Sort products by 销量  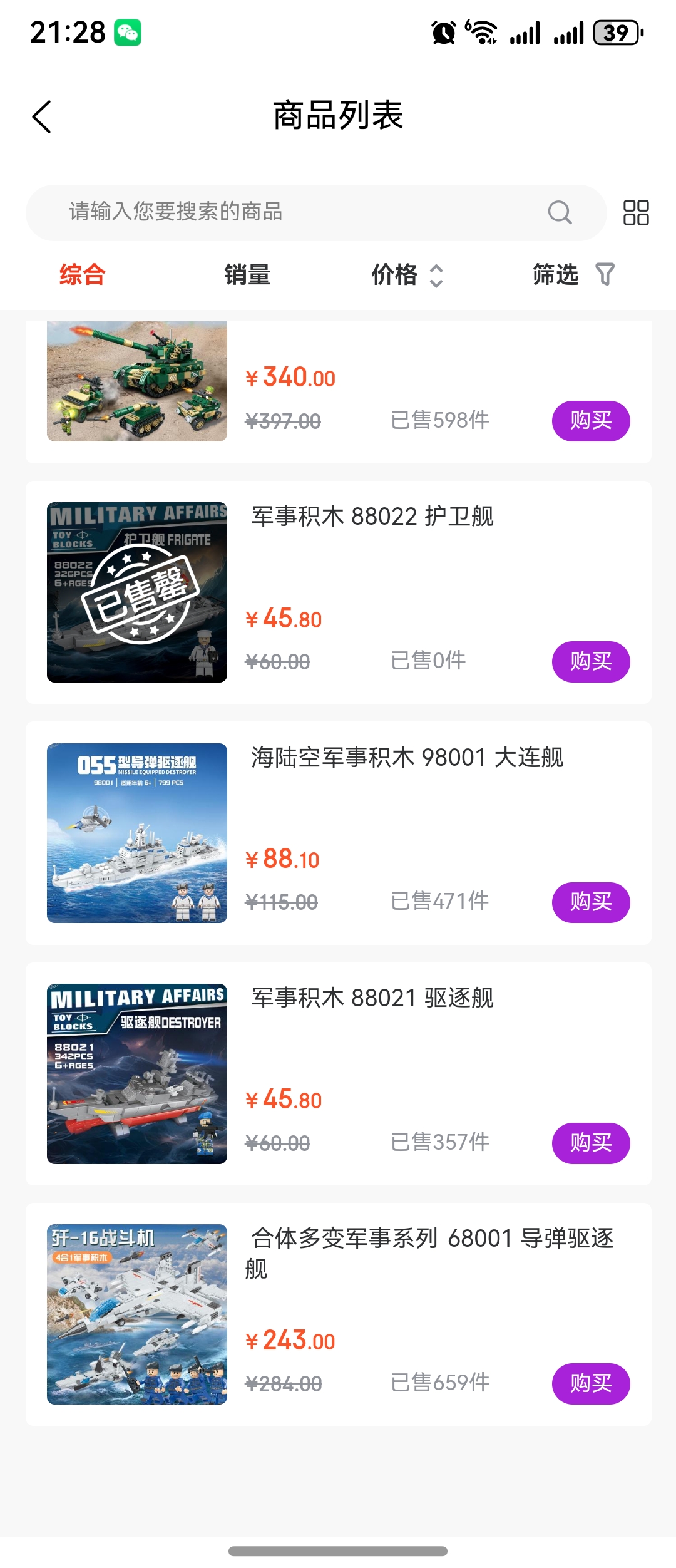(247, 275)
